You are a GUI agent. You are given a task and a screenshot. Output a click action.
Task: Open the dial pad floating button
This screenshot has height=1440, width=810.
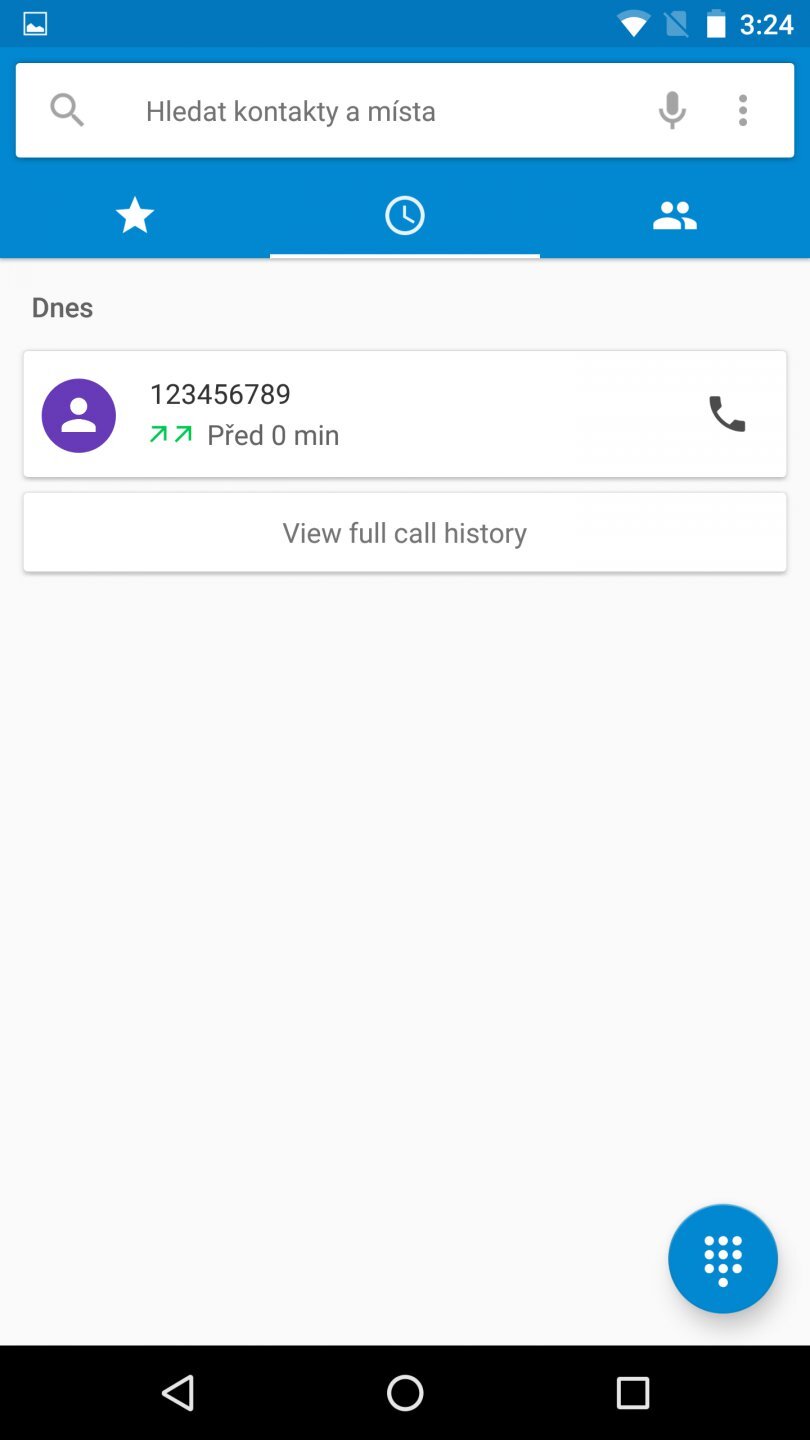coord(722,1258)
